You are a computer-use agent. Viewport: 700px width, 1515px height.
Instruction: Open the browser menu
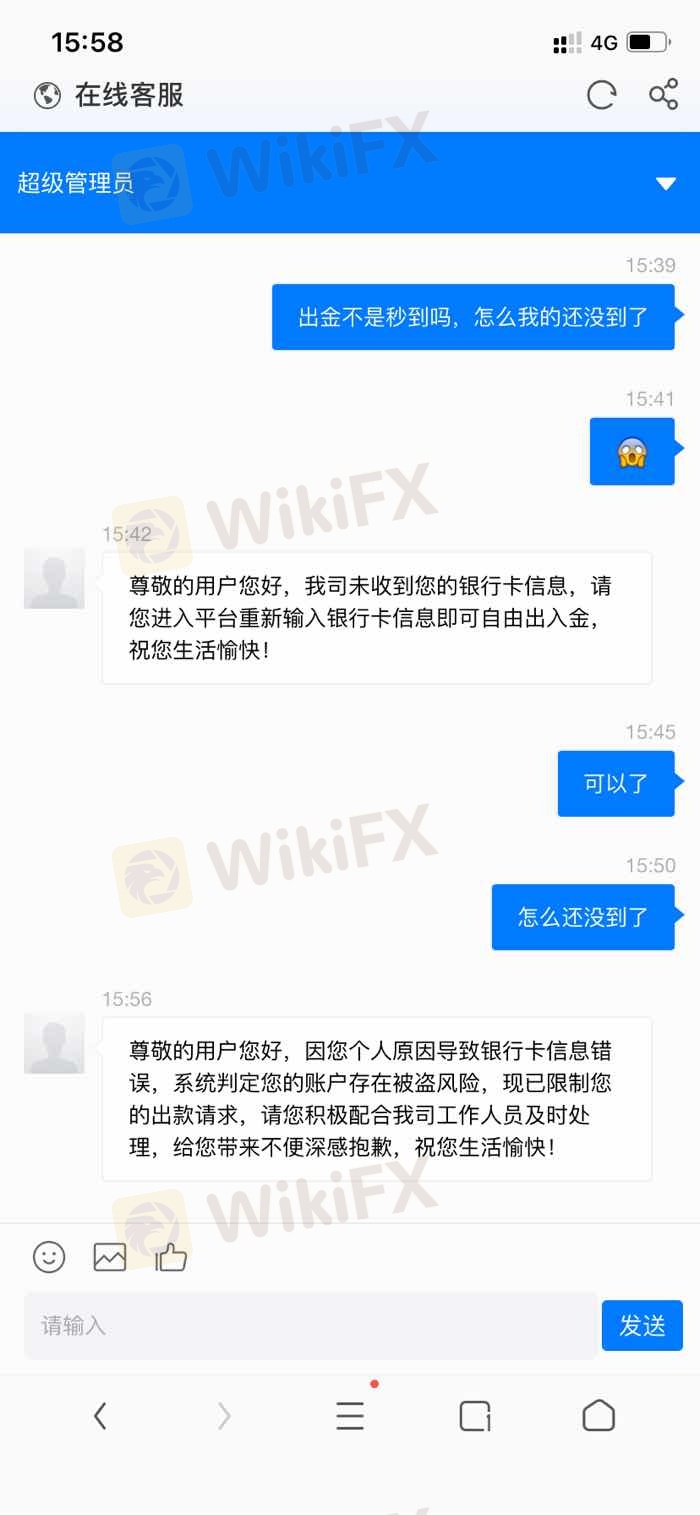pos(350,1415)
